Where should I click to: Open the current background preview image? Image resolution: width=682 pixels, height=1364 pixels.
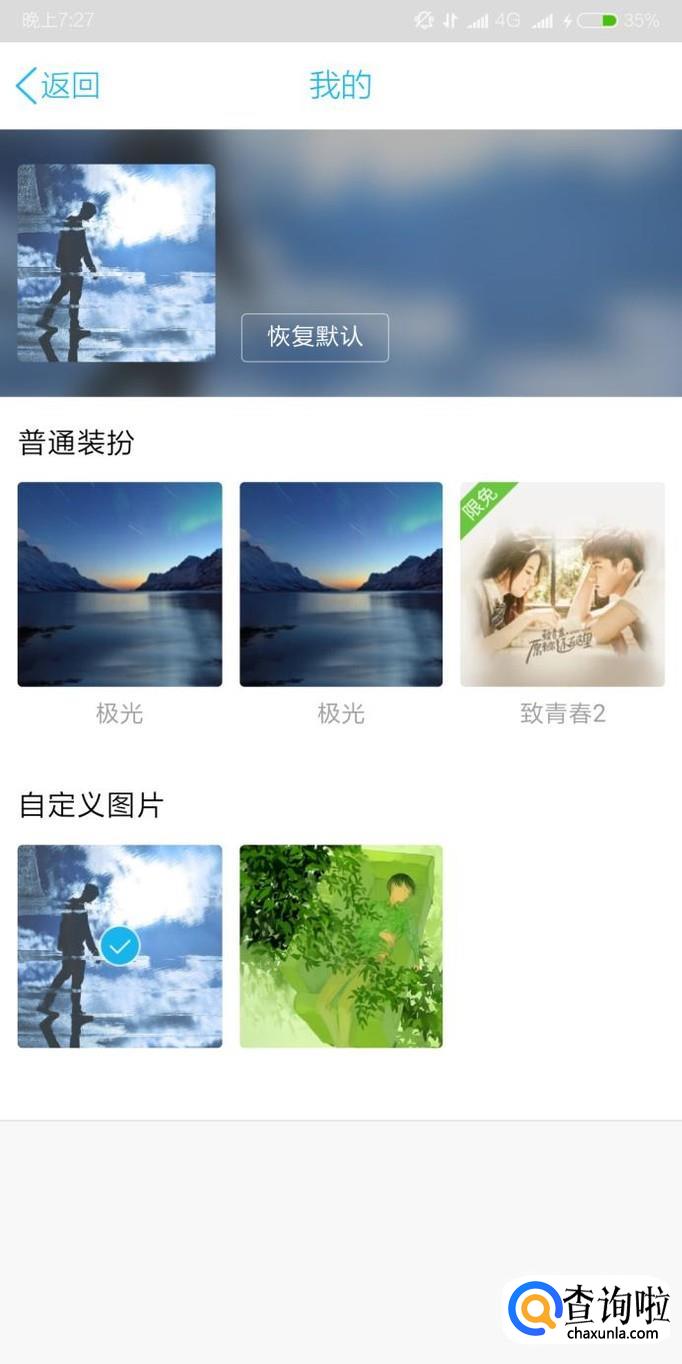(x=116, y=263)
